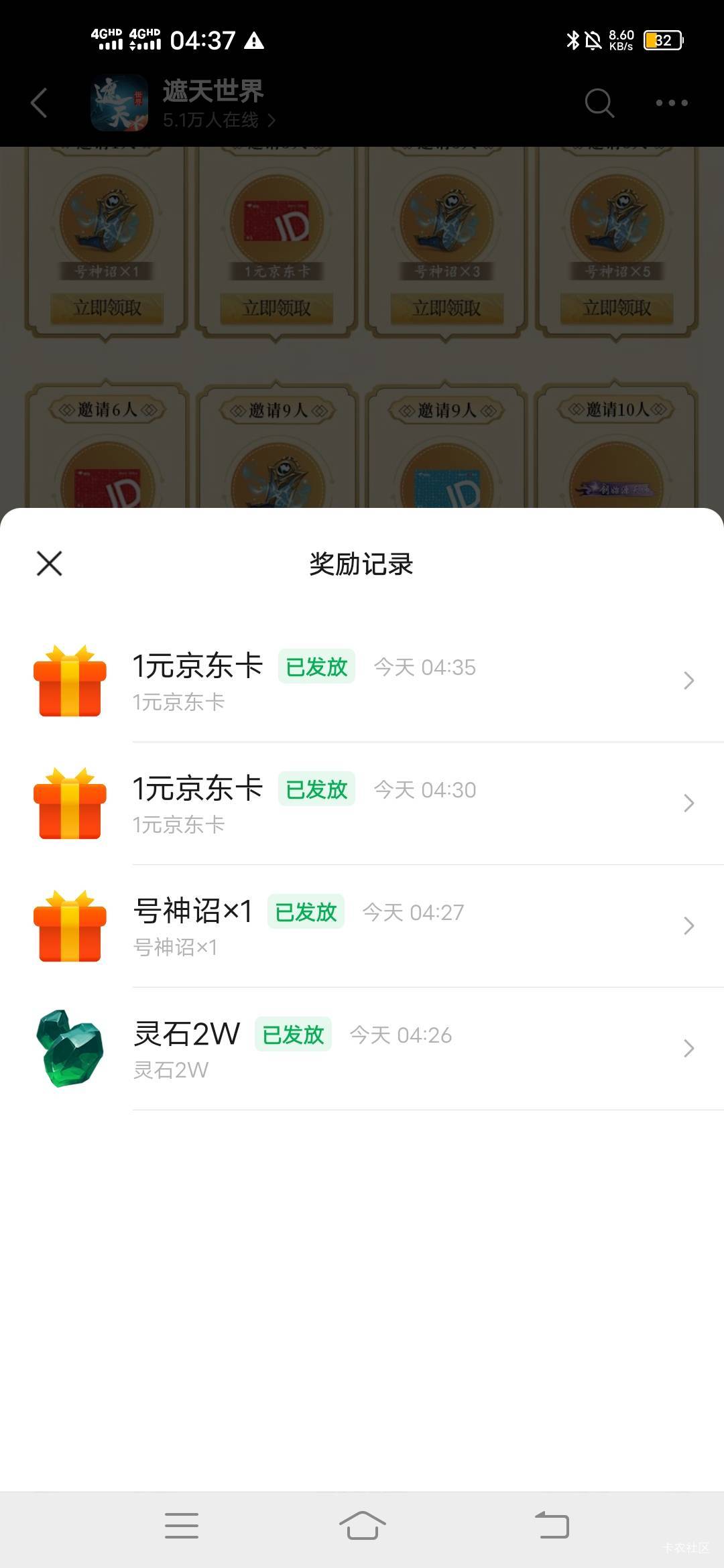Screen dimensions: 724x1568
Task: Go back using the header arrow
Action: 39,103
